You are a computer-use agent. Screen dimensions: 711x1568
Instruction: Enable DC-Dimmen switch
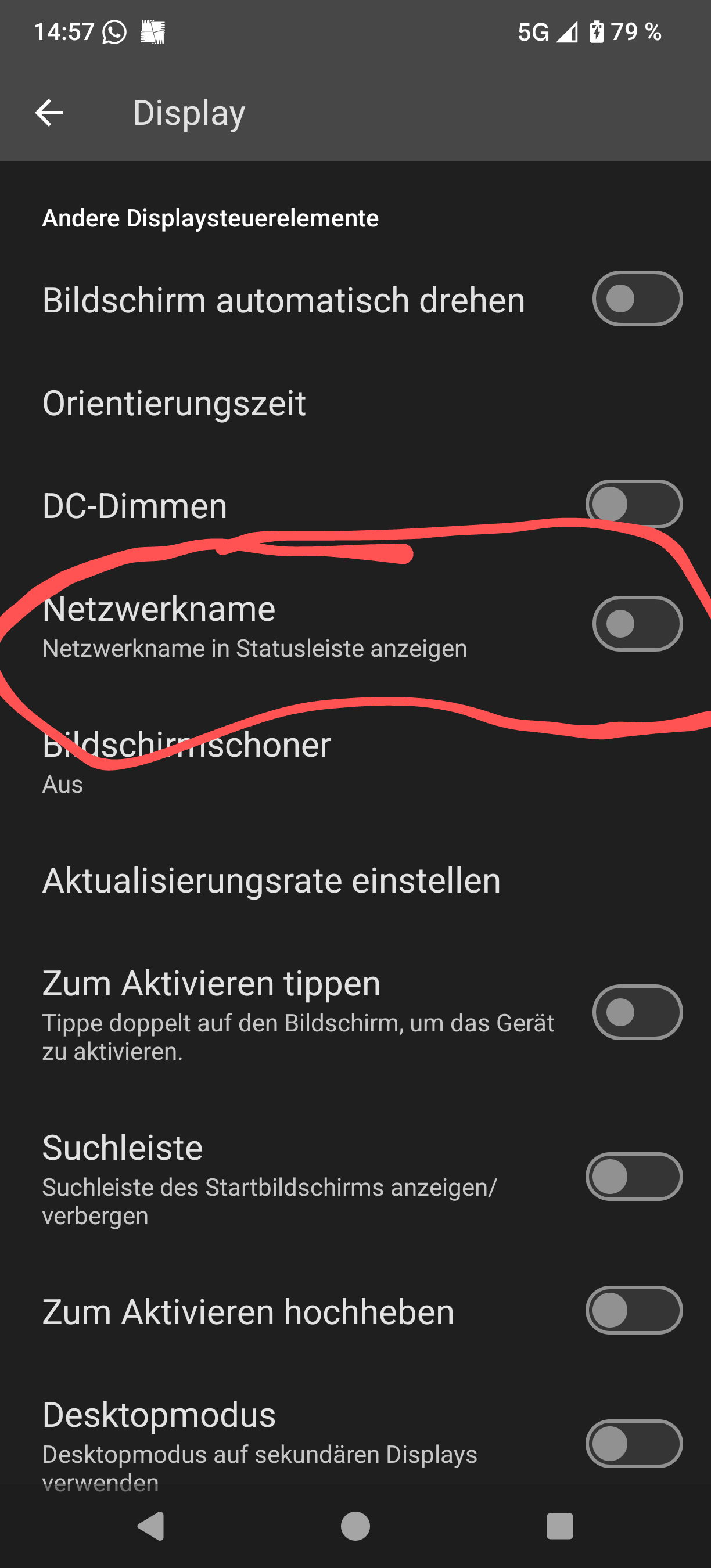[x=634, y=504]
